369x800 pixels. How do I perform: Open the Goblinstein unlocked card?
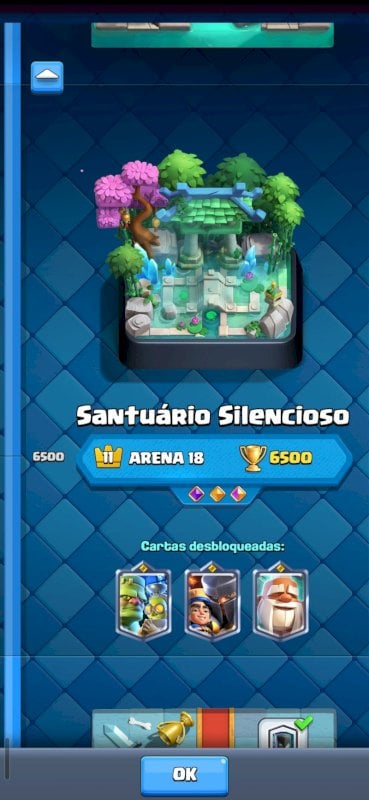coord(143,603)
